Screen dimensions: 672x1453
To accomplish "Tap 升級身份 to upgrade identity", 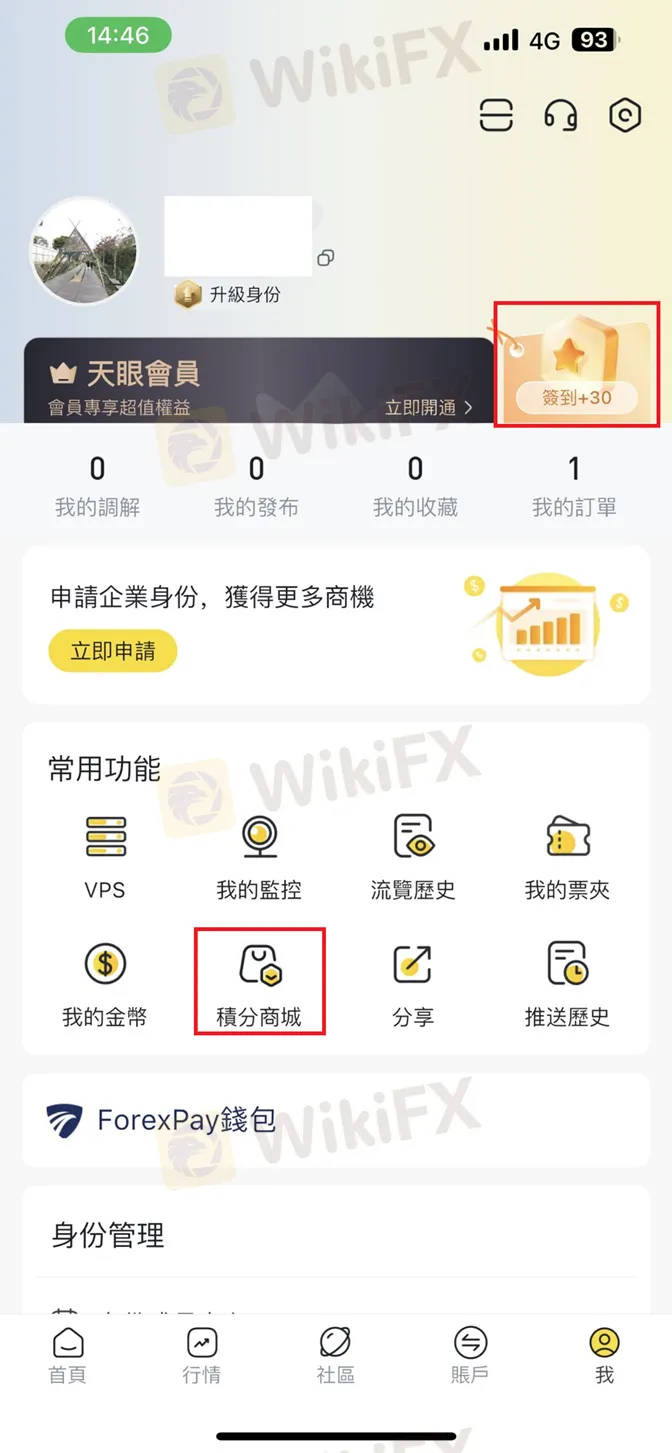I will point(230,295).
